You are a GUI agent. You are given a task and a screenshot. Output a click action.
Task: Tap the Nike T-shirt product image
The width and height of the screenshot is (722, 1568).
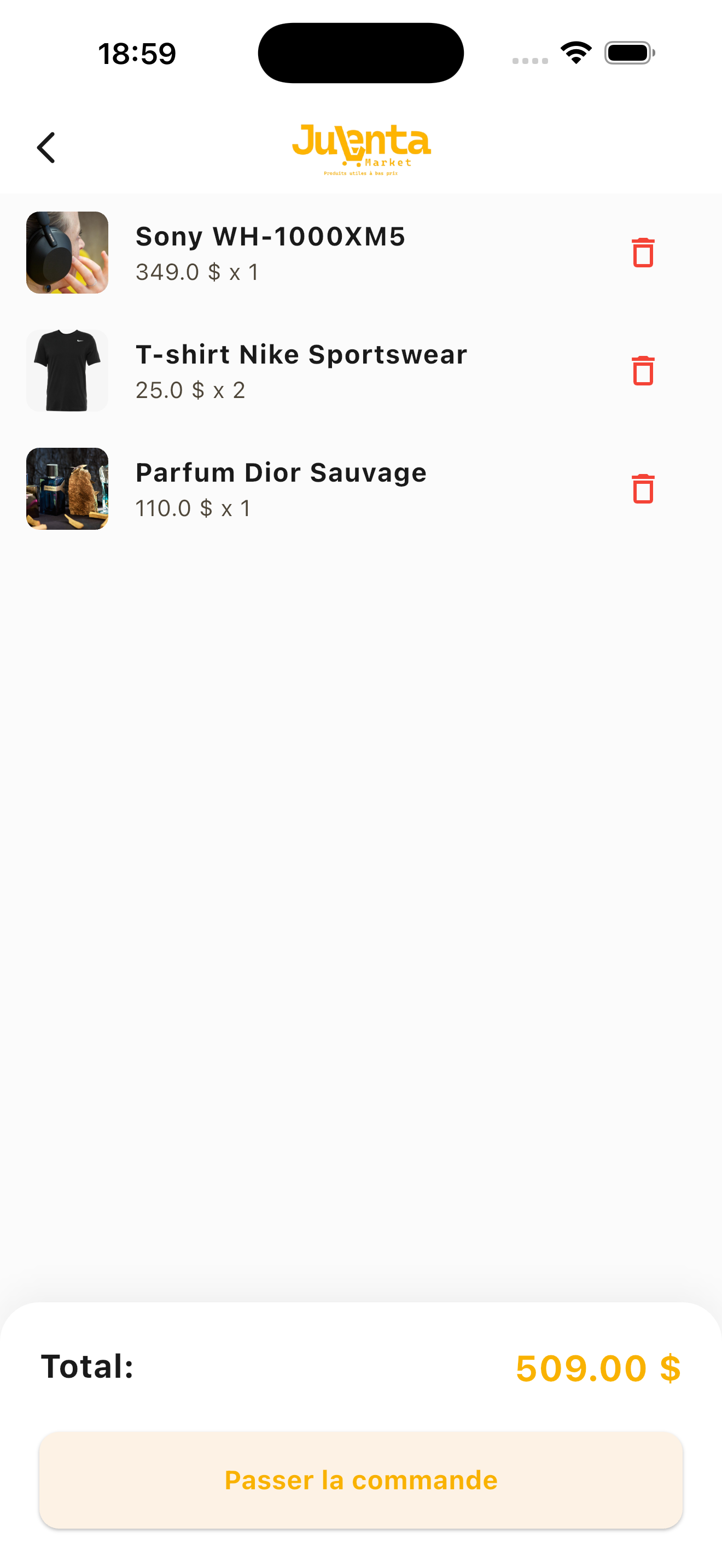click(67, 370)
